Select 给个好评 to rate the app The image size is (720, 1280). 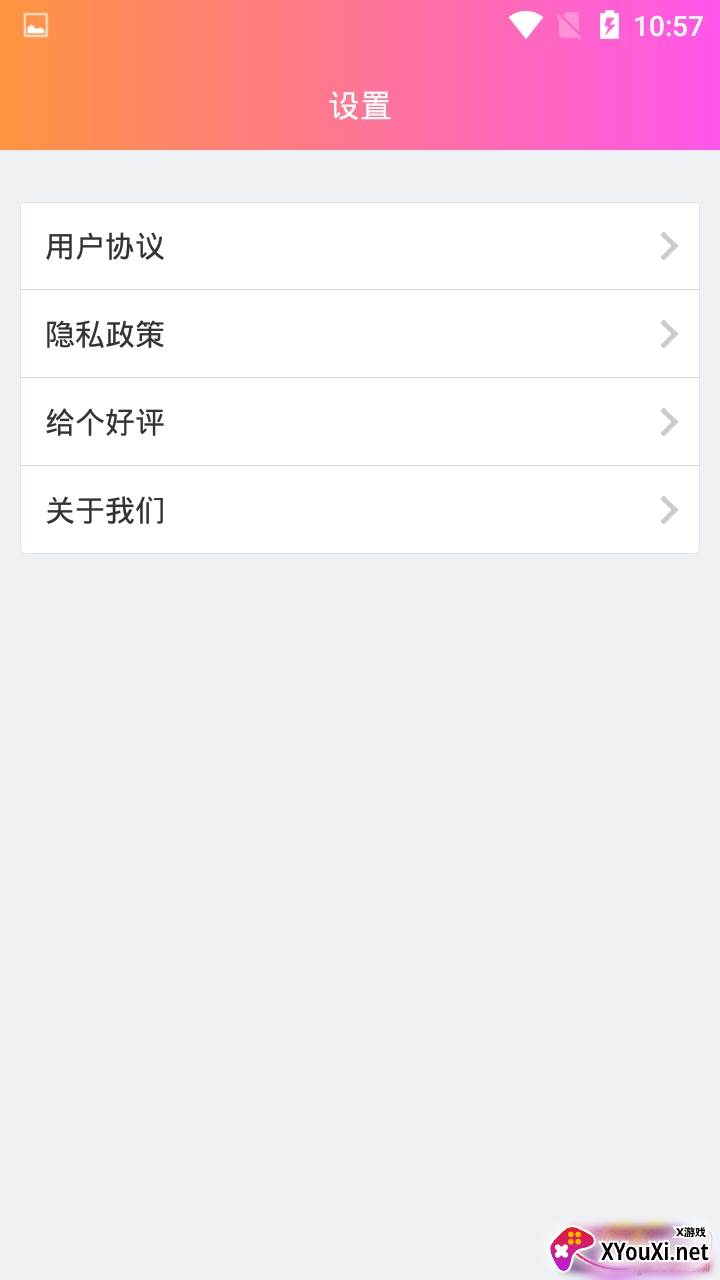[360, 422]
